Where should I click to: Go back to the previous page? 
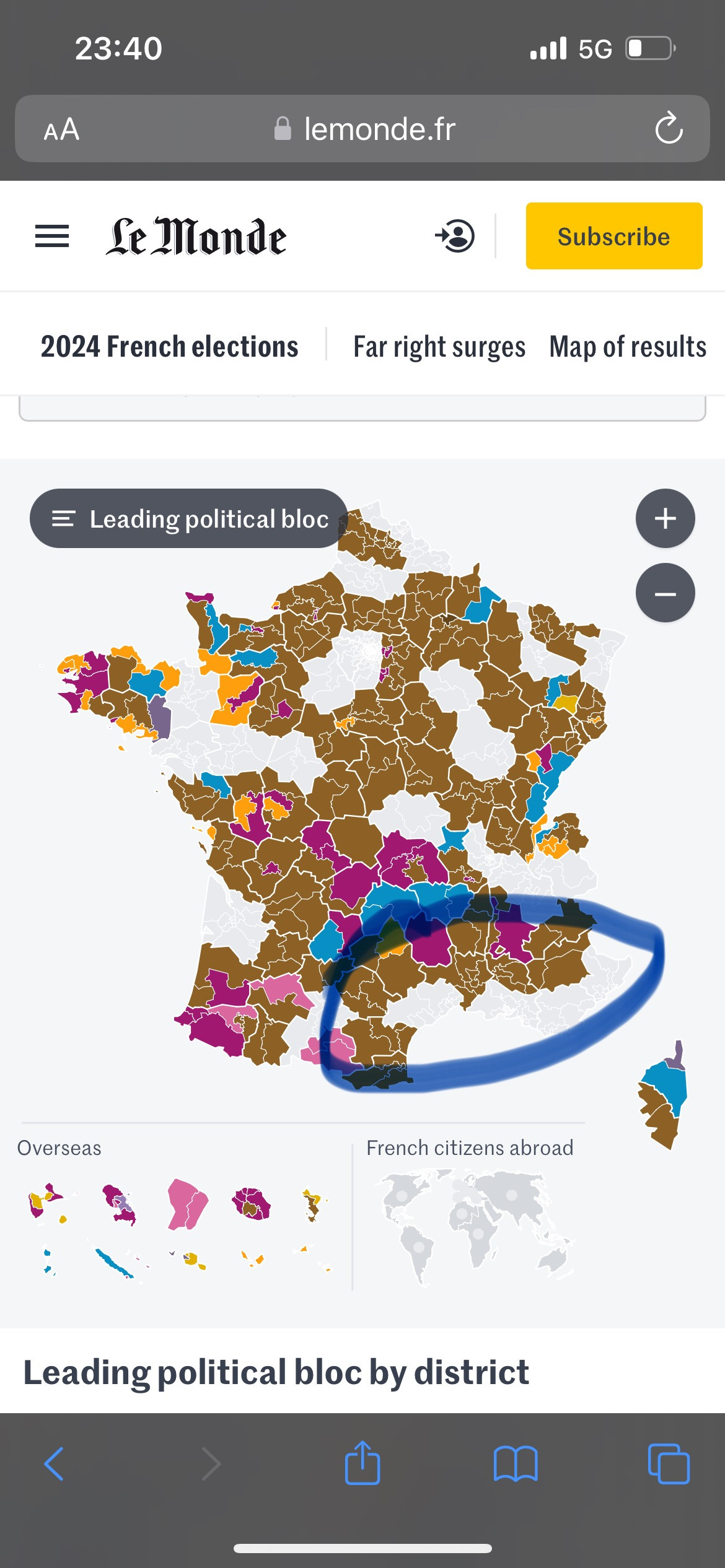(55, 1464)
